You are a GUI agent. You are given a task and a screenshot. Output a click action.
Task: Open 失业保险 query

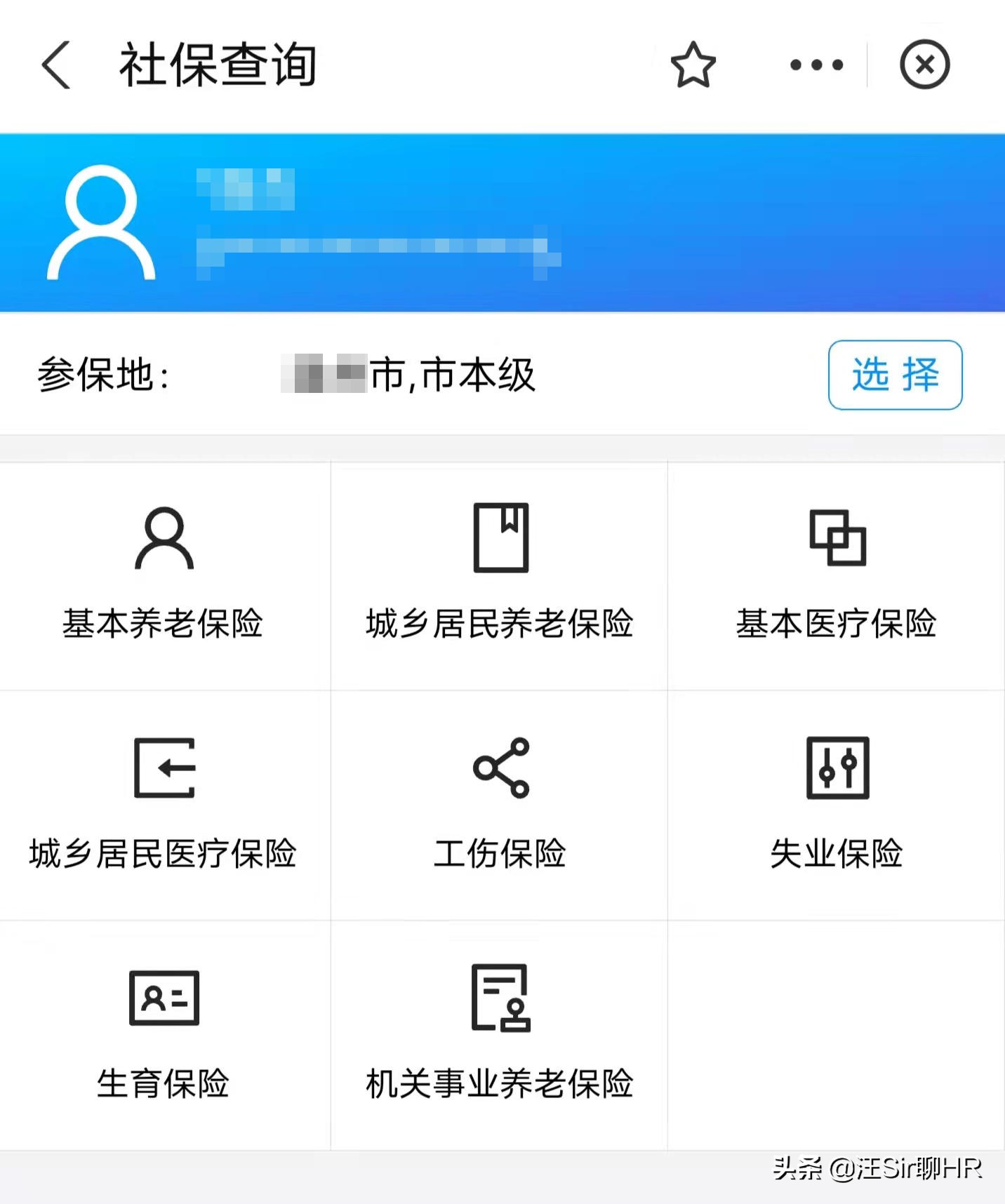click(x=835, y=807)
